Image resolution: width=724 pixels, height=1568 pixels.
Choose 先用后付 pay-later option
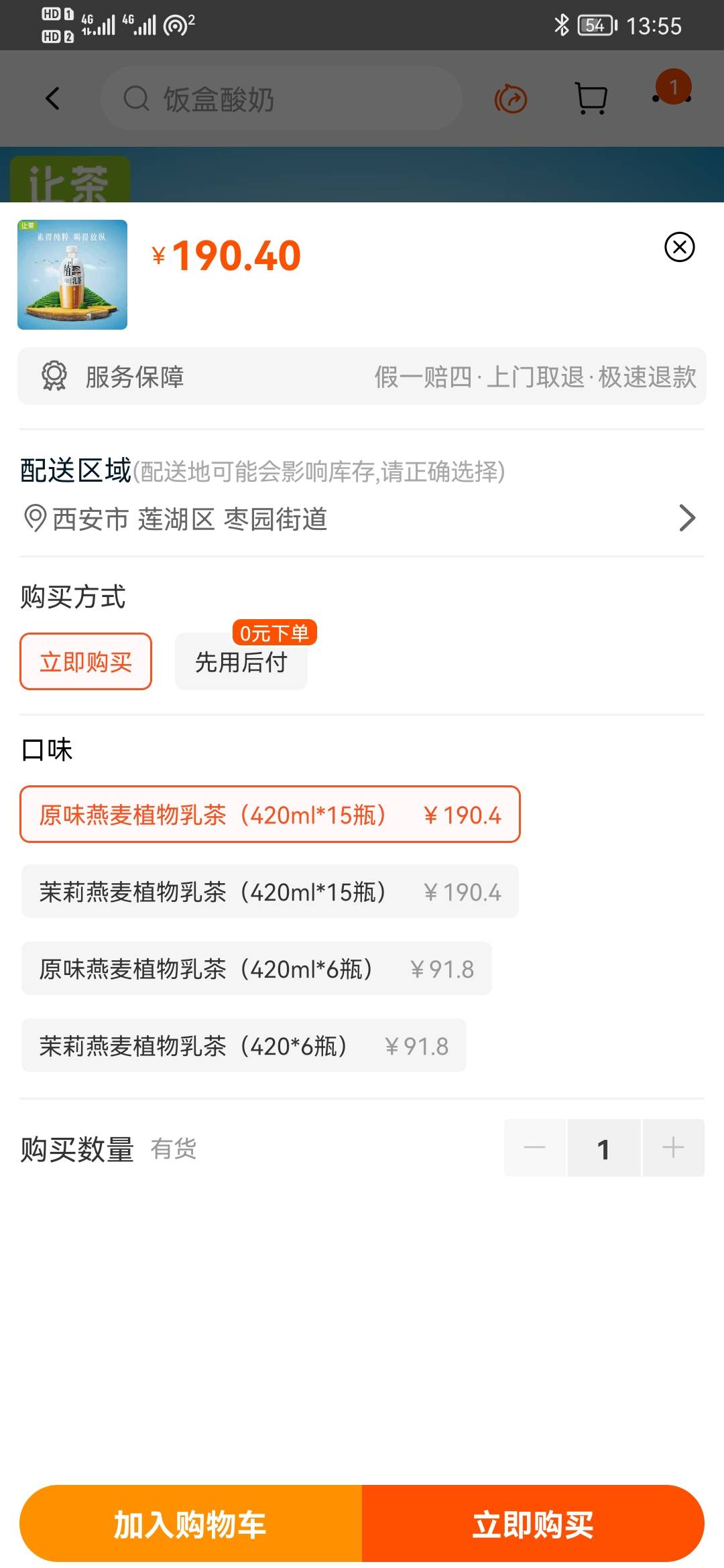pos(241,661)
